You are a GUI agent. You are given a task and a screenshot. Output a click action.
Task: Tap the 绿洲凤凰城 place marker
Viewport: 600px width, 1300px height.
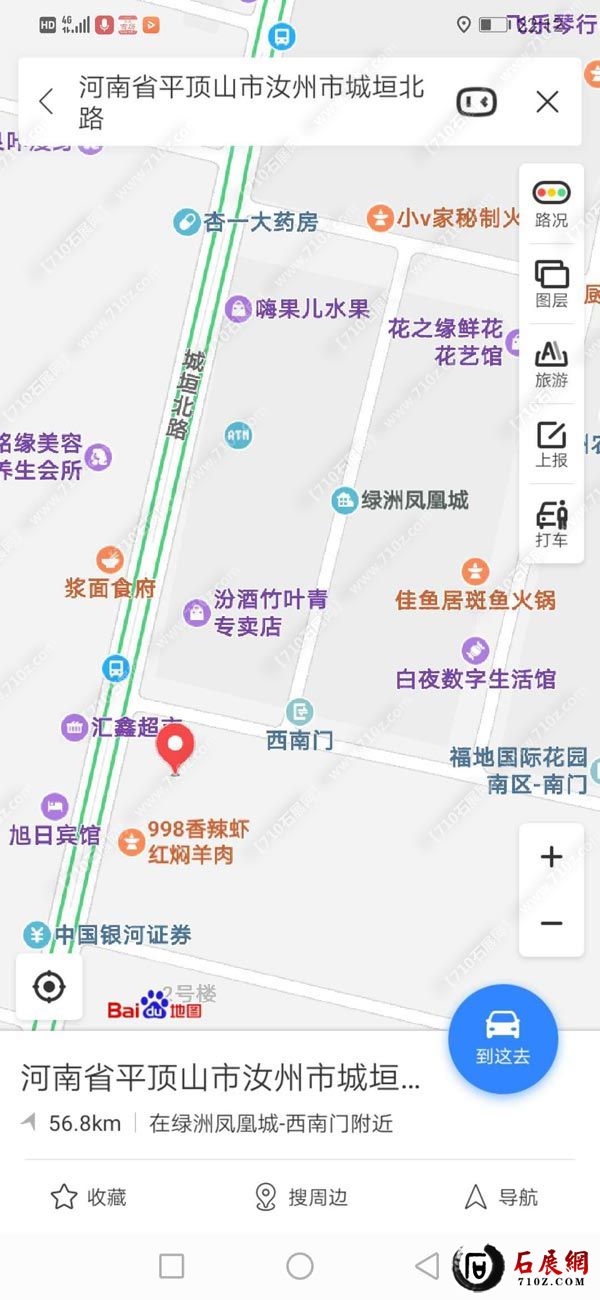pyautogui.click(x=345, y=500)
